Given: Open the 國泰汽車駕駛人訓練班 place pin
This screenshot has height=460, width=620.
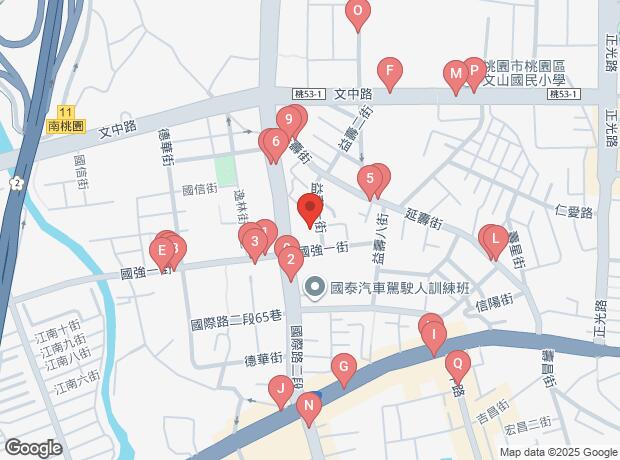Looking at the screenshot, I should click(314, 288).
